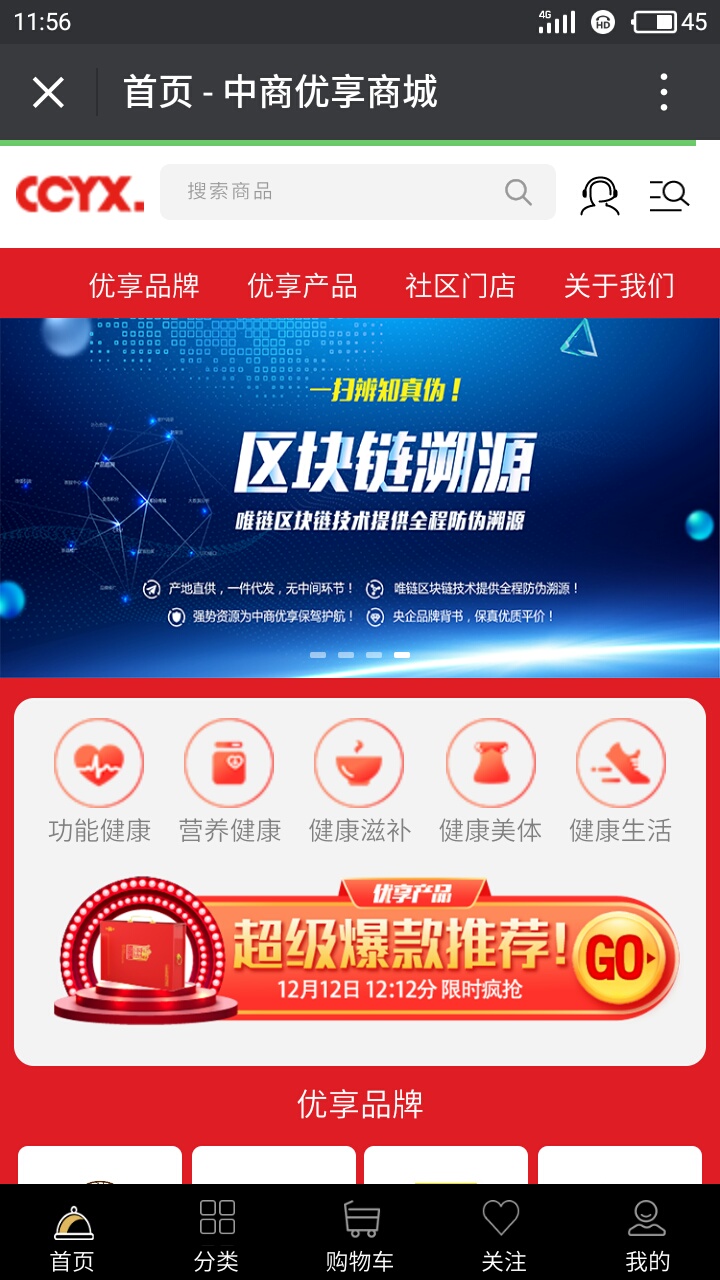The image size is (720, 1280).
Task: Select 功能健康 category
Action: [99, 782]
